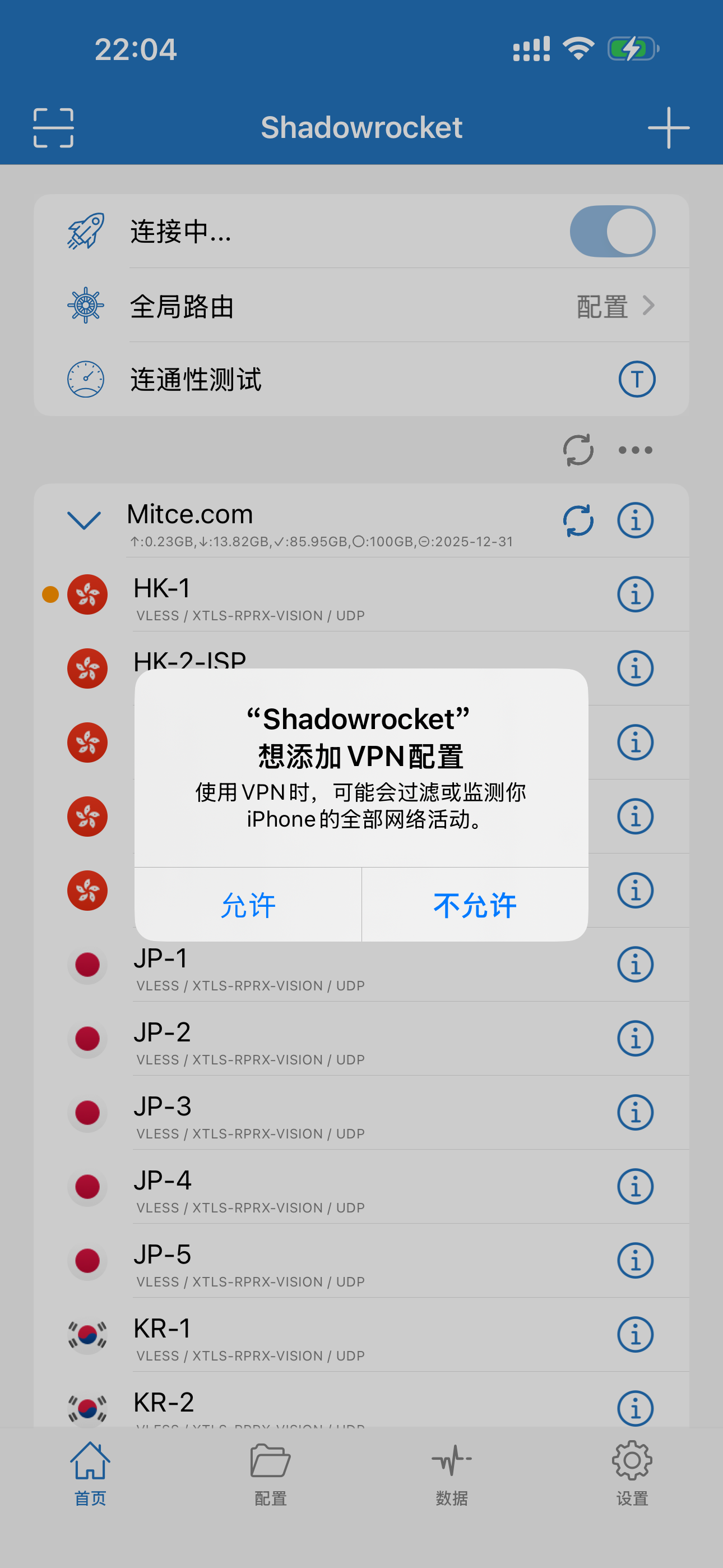Open info for JP-3 server
Screen dimensions: 723x1568
click(x=636, y=1113)
